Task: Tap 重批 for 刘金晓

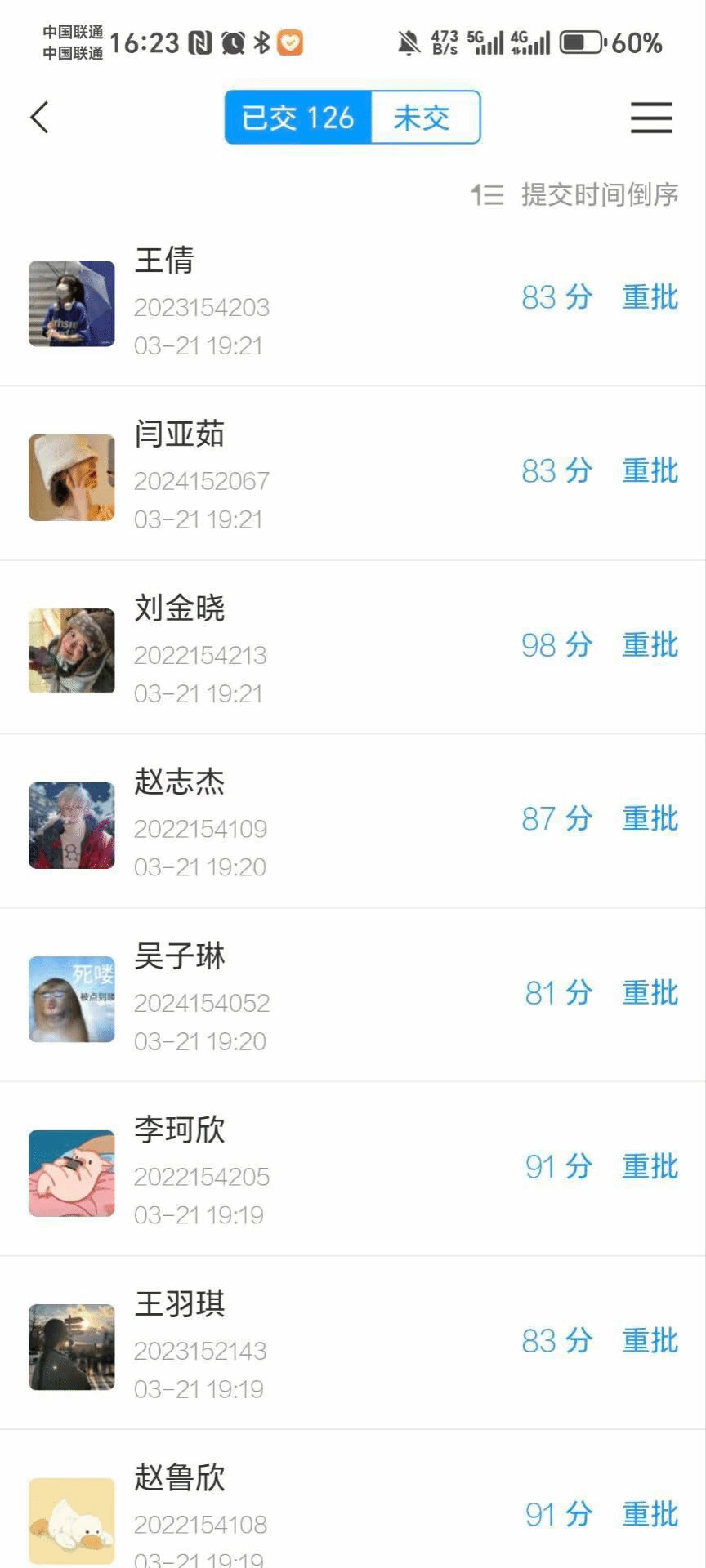Action: coord(650,645)
